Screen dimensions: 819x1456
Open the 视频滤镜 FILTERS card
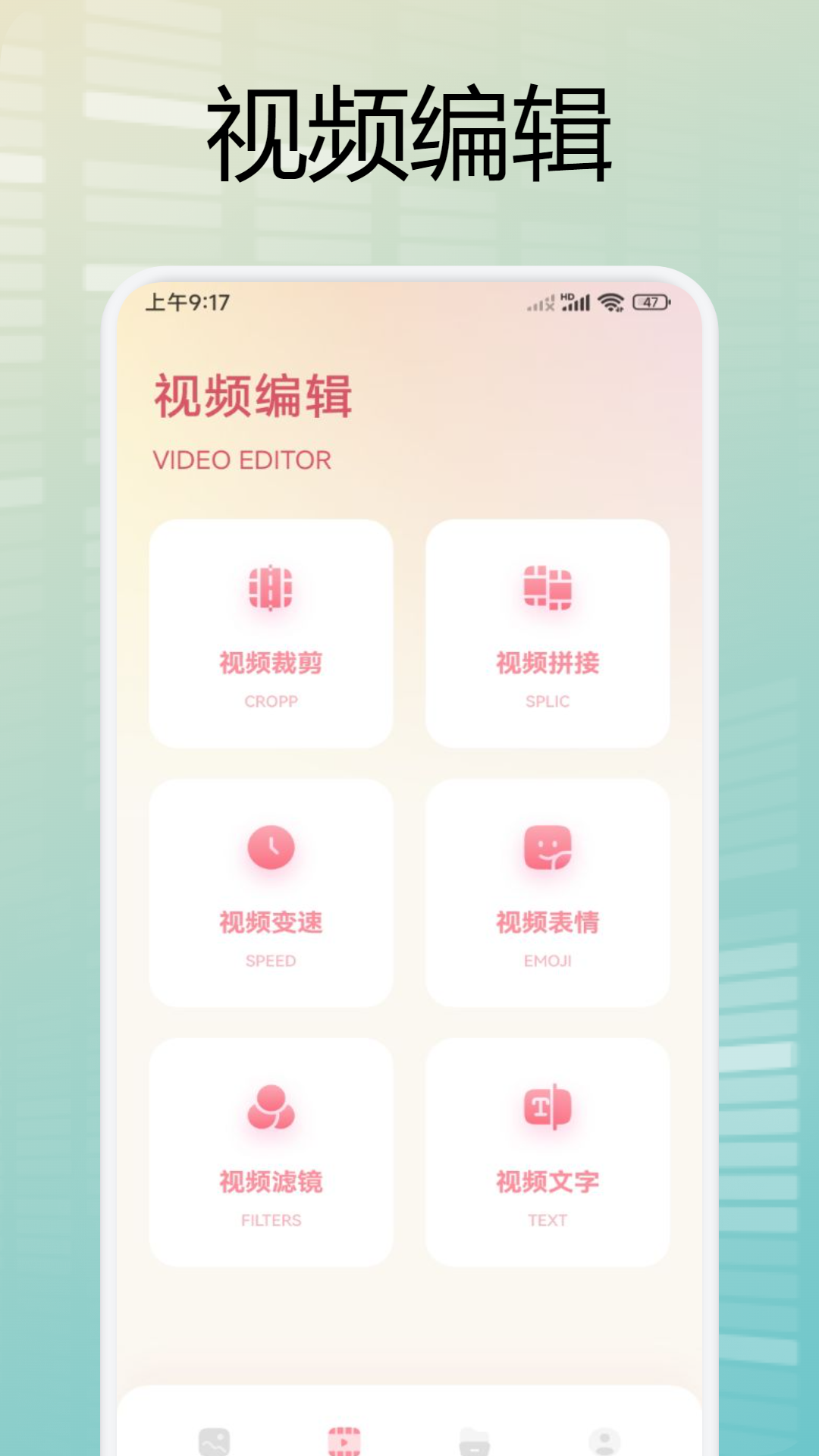coord(271,1151)
